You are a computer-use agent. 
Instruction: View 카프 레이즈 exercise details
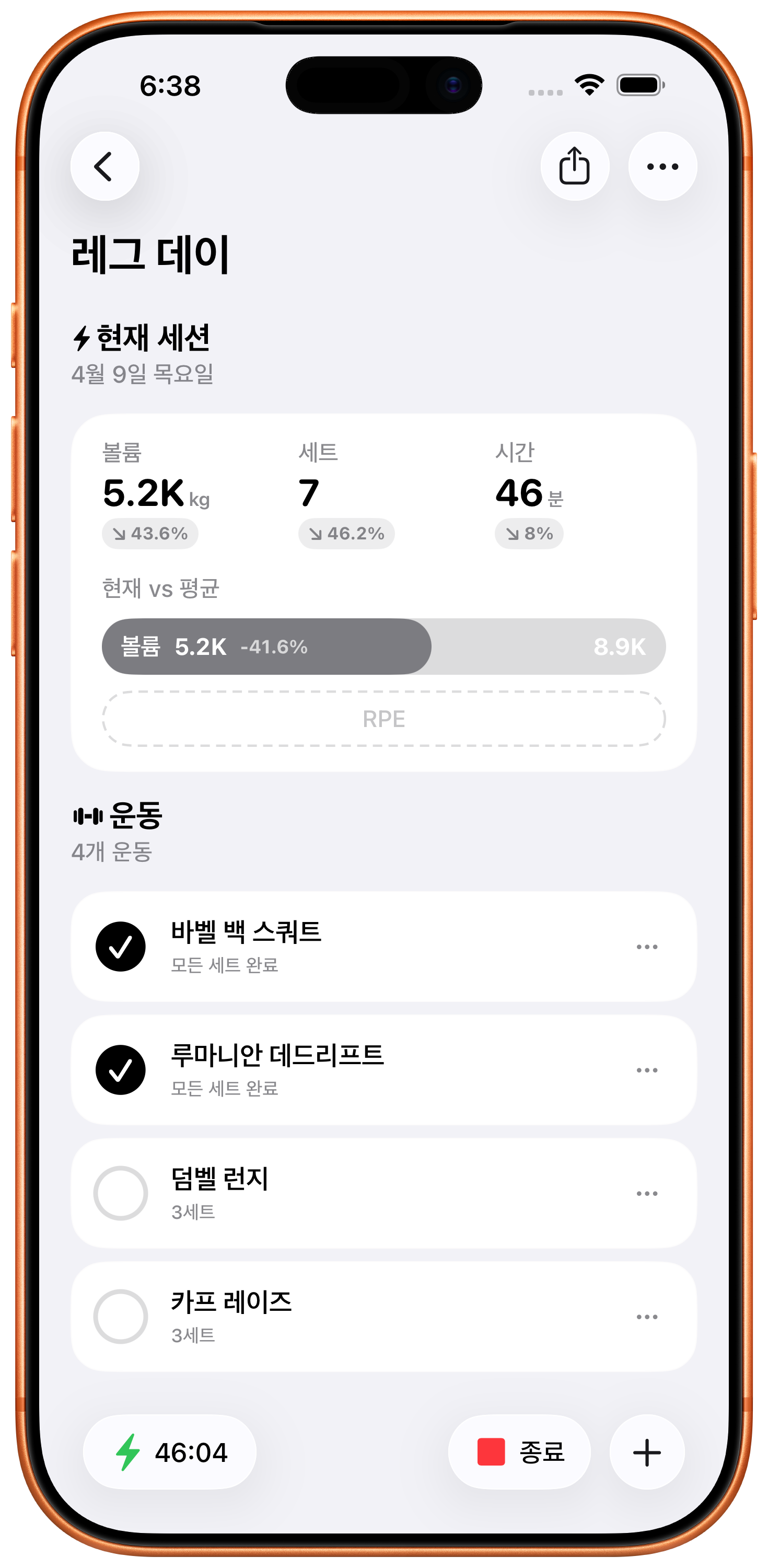[x=365, y=1317]
